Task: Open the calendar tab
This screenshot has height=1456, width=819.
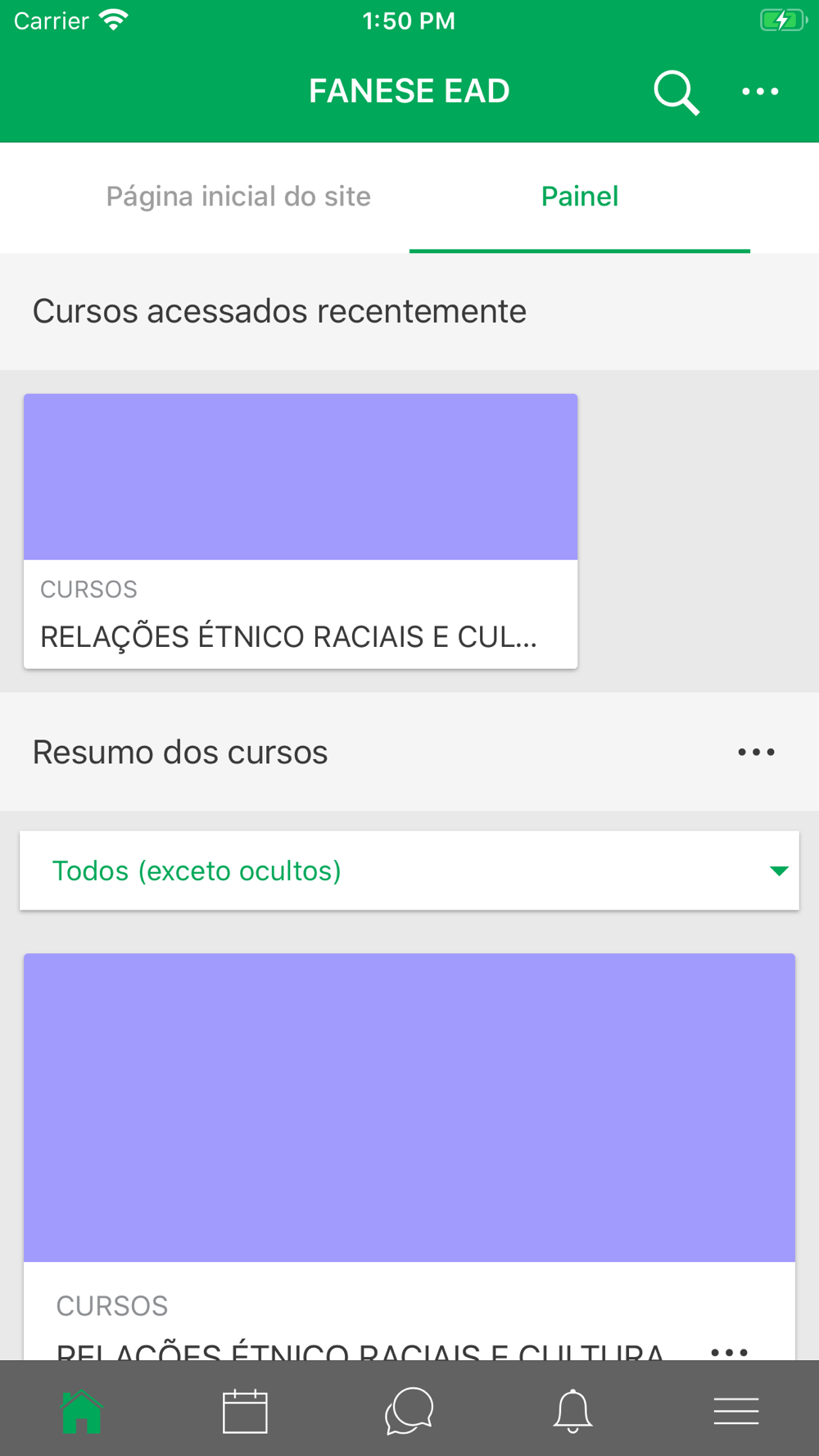Action: coord(245,1411)
